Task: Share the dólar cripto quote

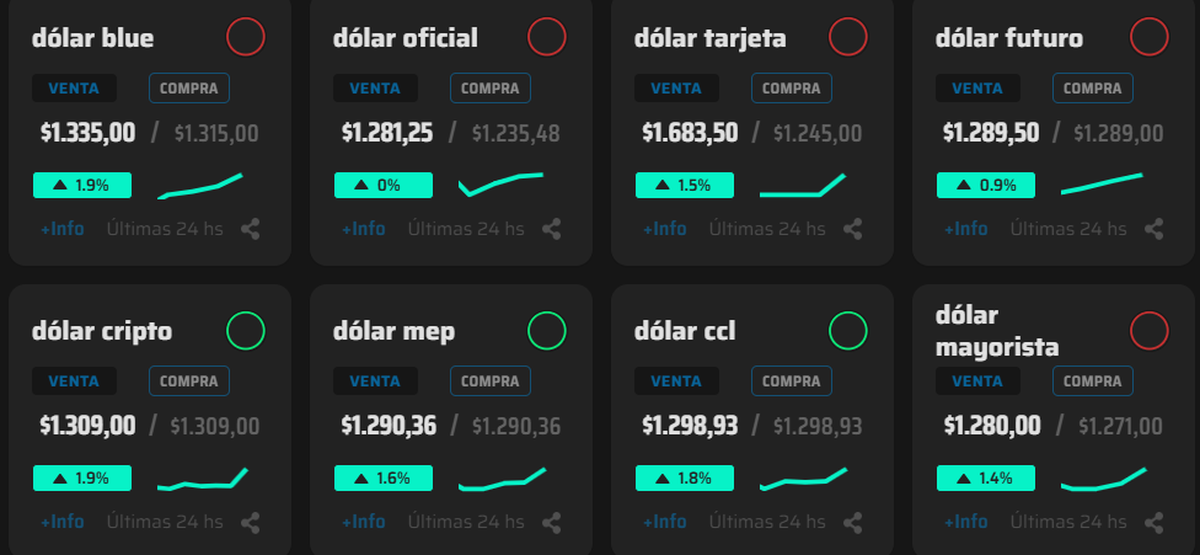Action: (x=251, y=522)
